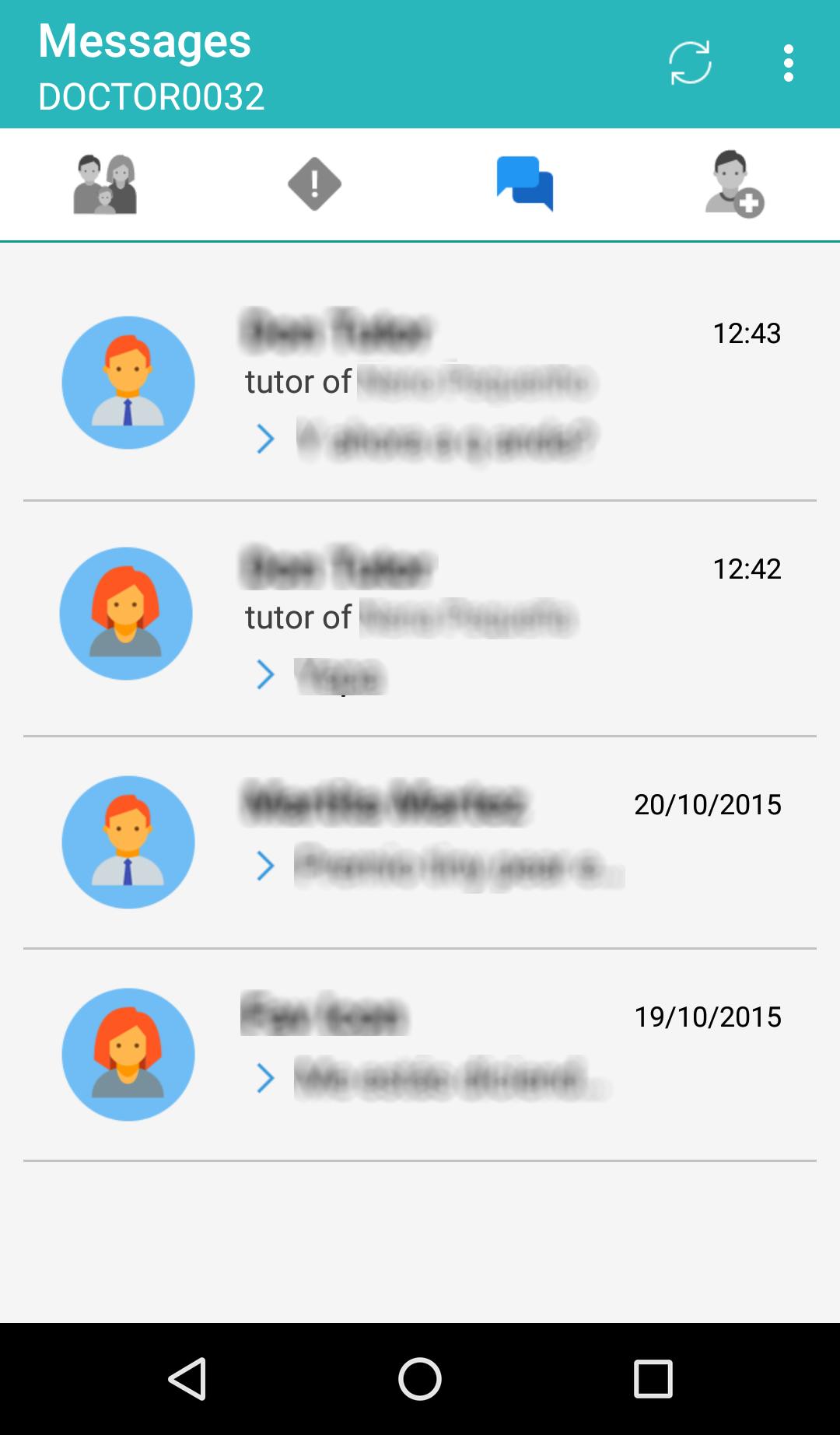Open the add patient tab
This screenshot has height=1435, width=840.
[x=734, y=184]
